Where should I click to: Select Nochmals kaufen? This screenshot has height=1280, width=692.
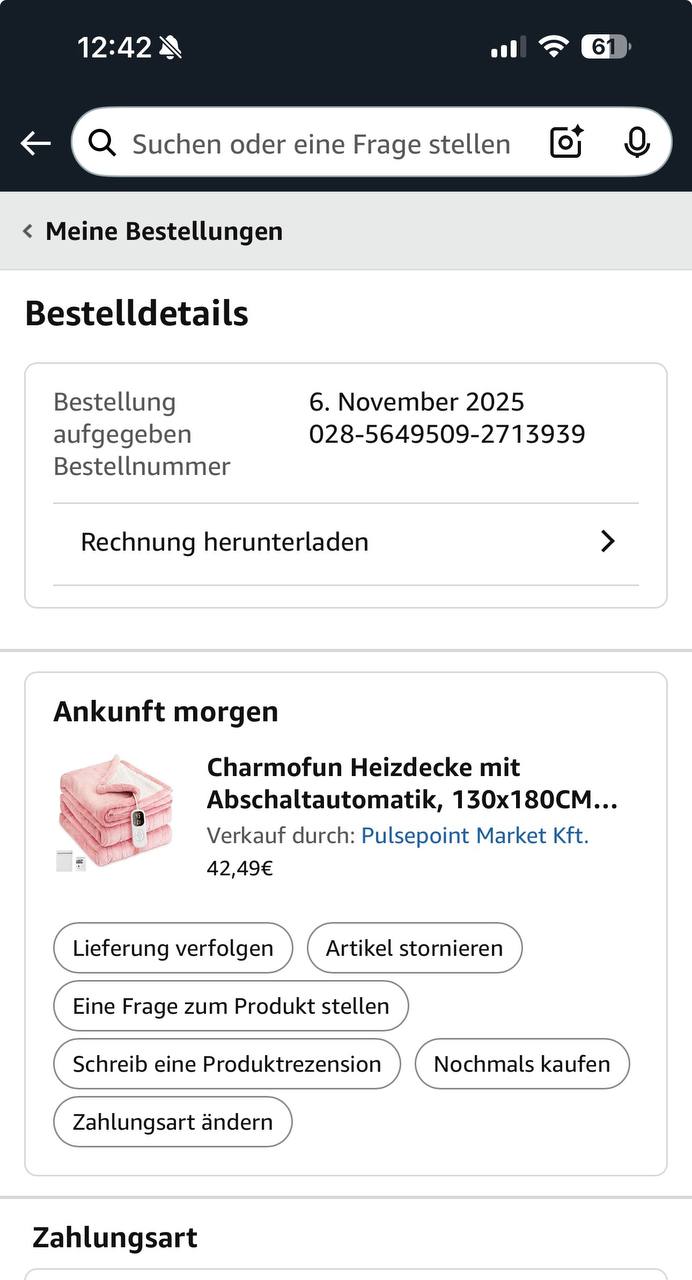(522, 1064)
